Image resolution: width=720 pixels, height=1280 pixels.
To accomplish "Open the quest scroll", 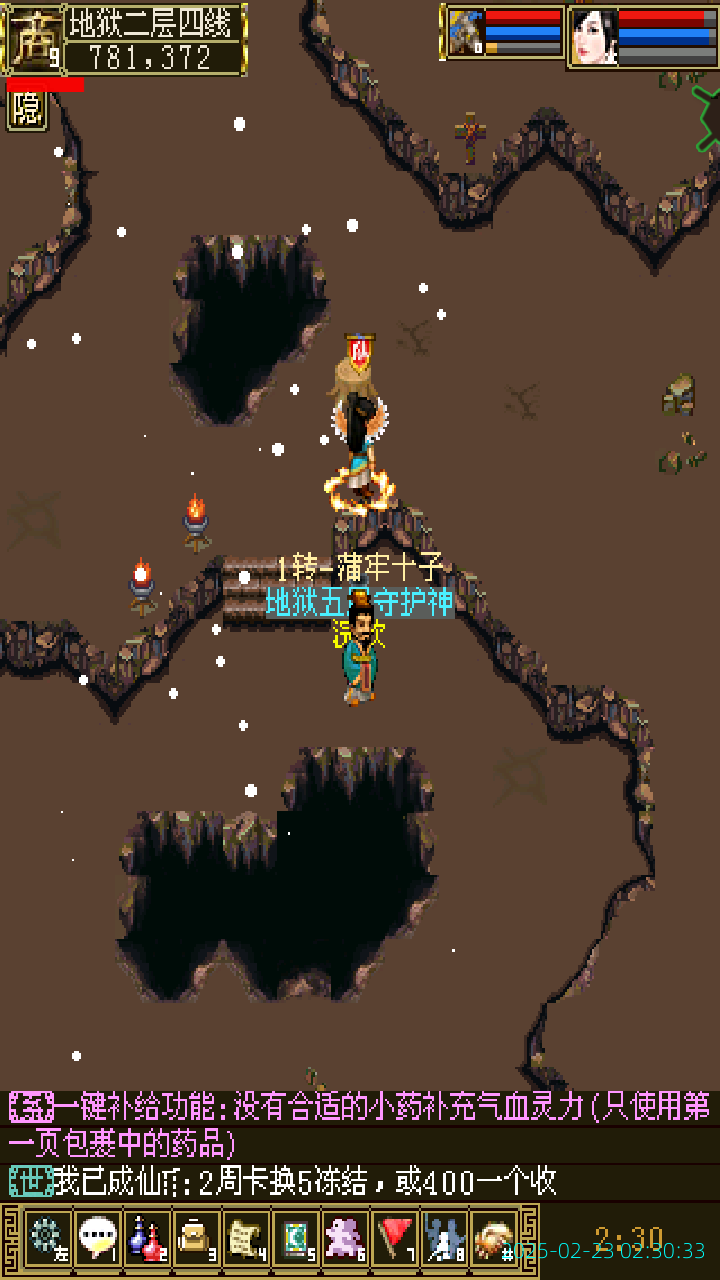I will [x=246, y=1238].
